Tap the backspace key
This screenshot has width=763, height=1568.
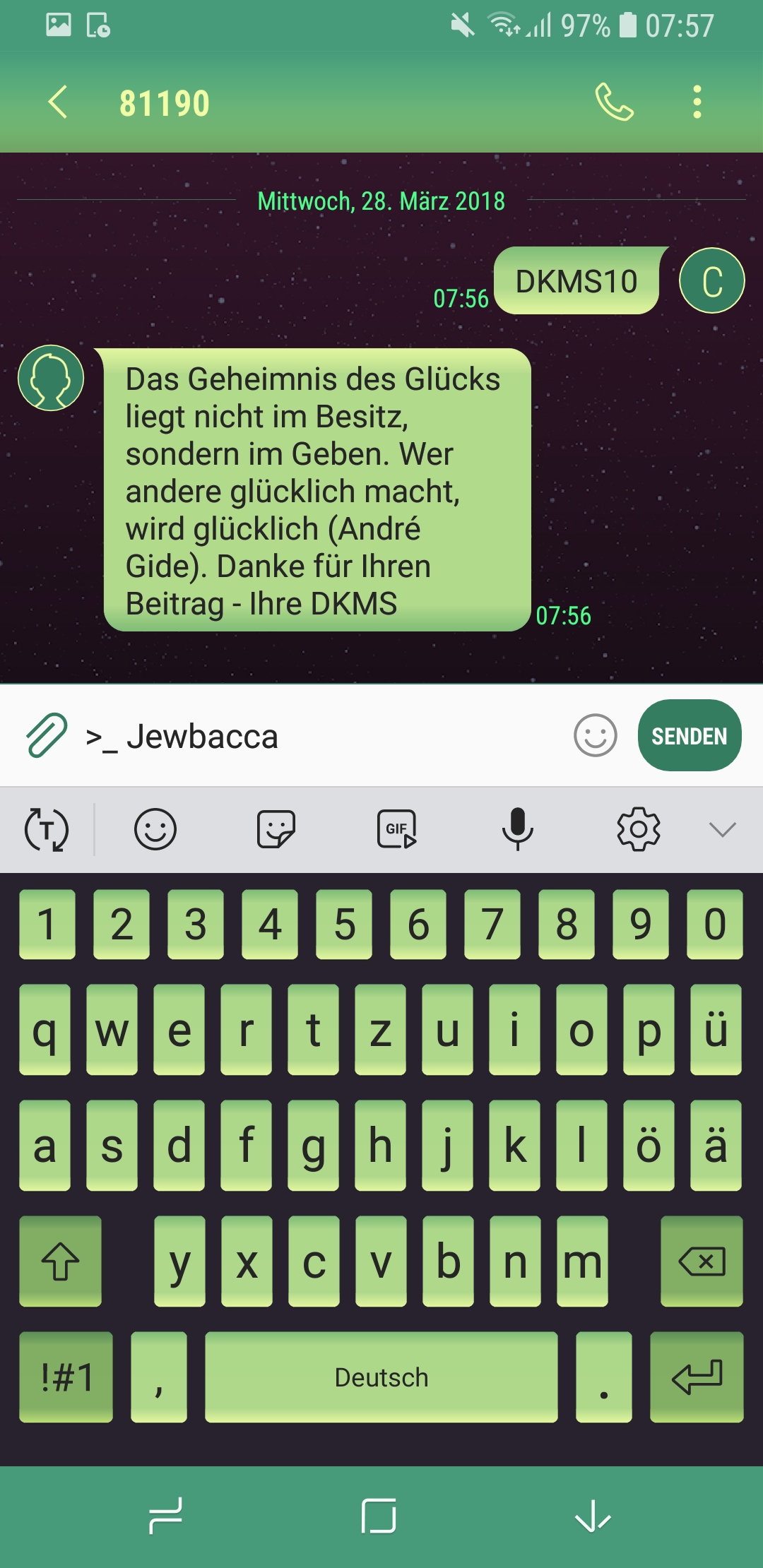click(702, 1261)
